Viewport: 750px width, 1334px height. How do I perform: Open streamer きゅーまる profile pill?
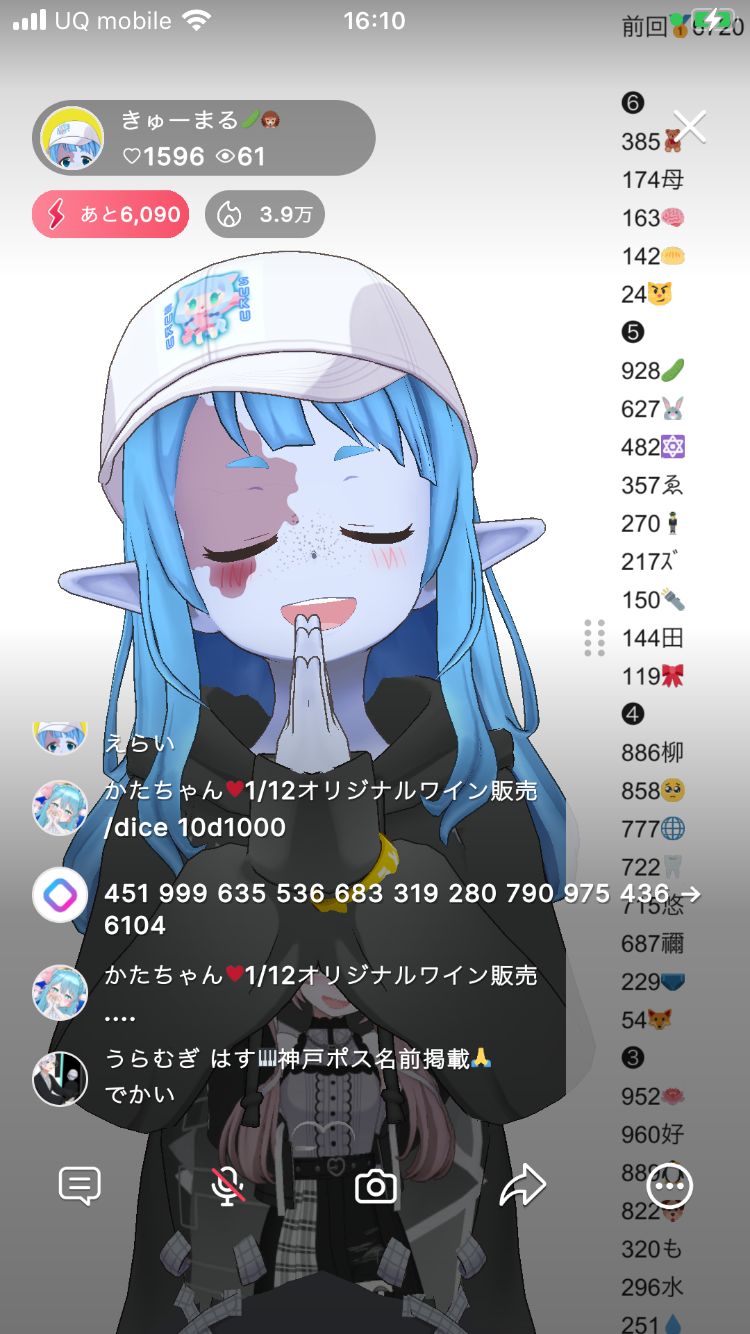204,139
